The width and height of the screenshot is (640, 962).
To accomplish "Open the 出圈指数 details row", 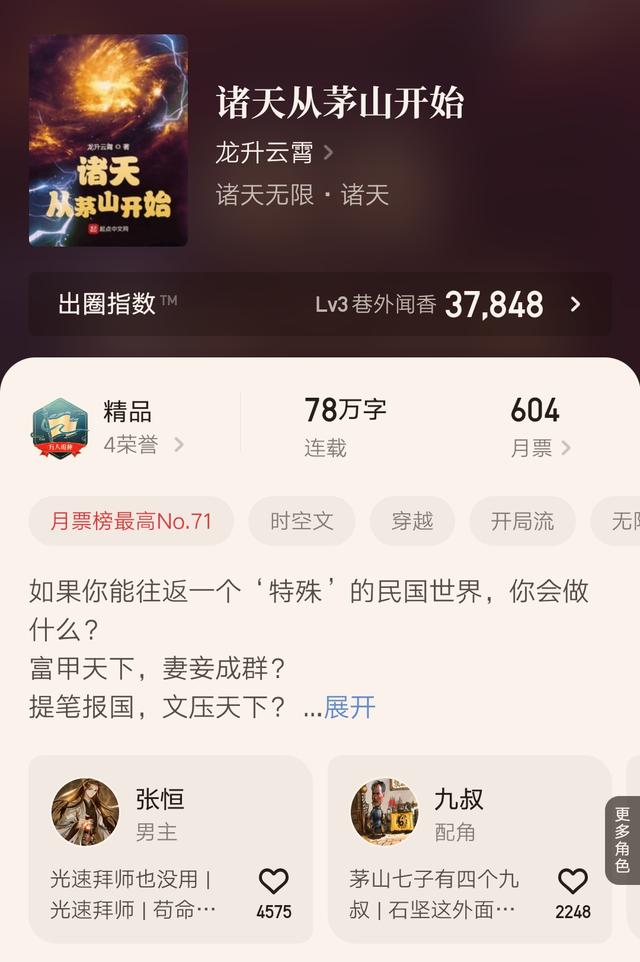I will 319,304.
